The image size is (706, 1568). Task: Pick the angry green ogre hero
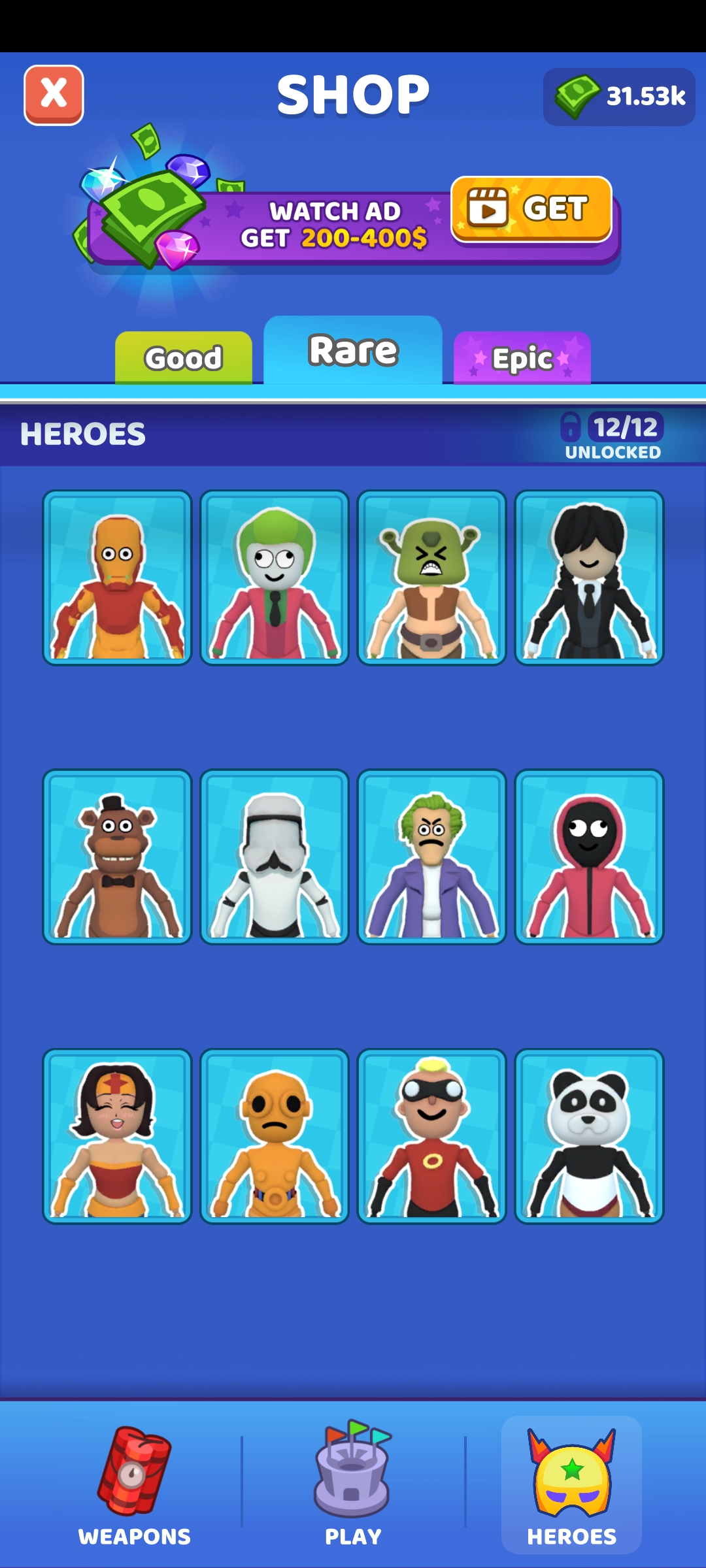click(x=431, y=578)
